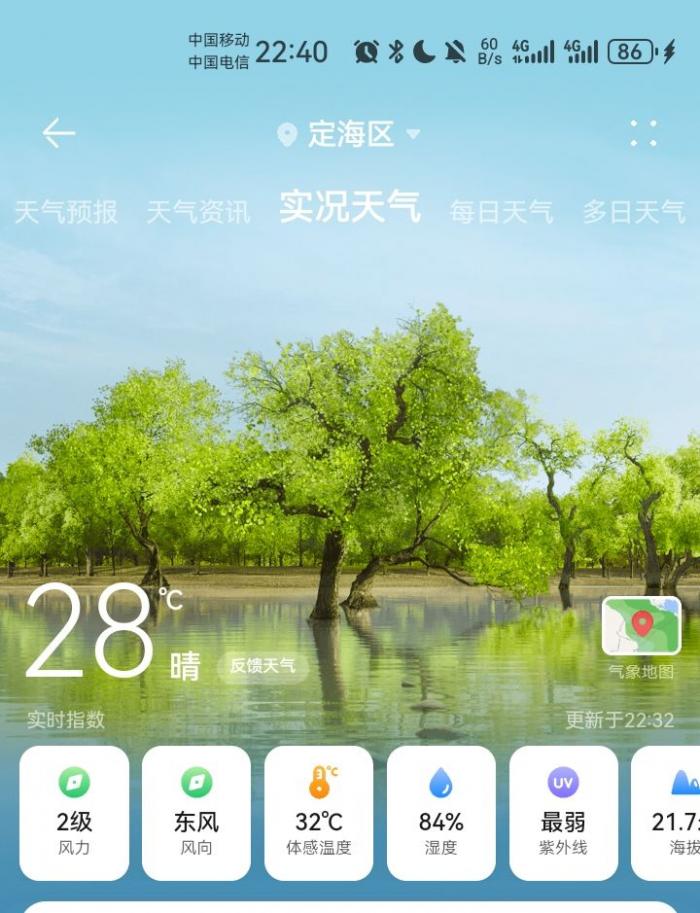
Task: Open the four-dot more options menu
Action: click(x=643, y=133)
